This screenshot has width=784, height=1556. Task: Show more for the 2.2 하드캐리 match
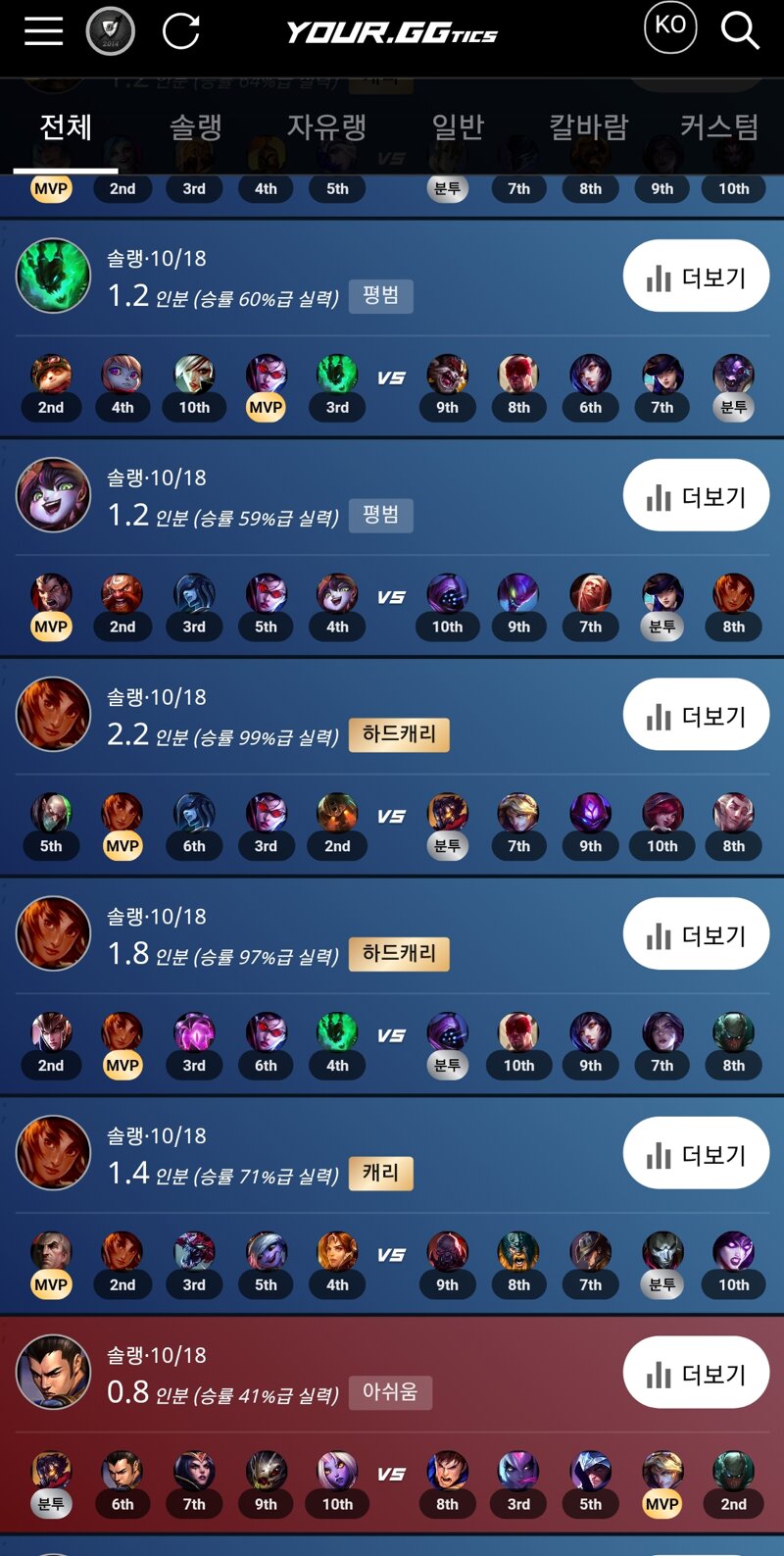tap(696, 717)
